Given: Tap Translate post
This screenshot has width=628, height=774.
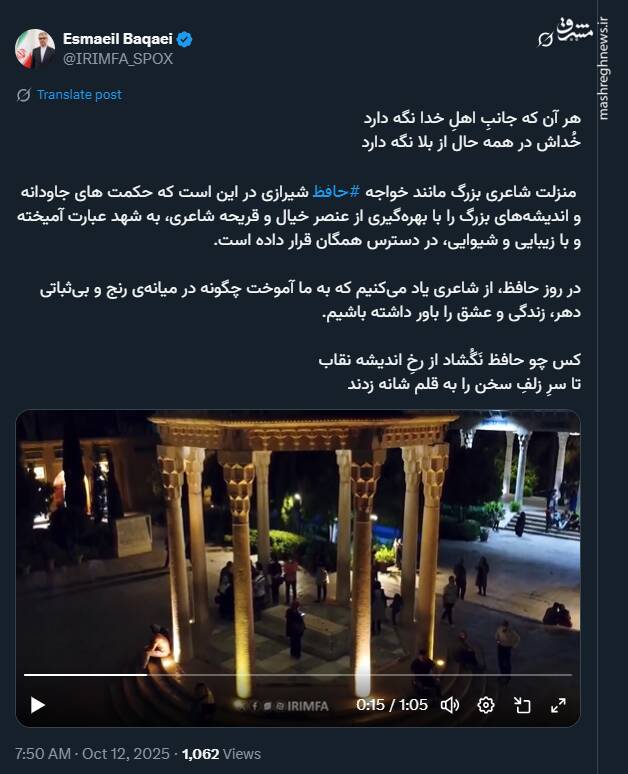Looking at the screenshot, I should point(79,94).
